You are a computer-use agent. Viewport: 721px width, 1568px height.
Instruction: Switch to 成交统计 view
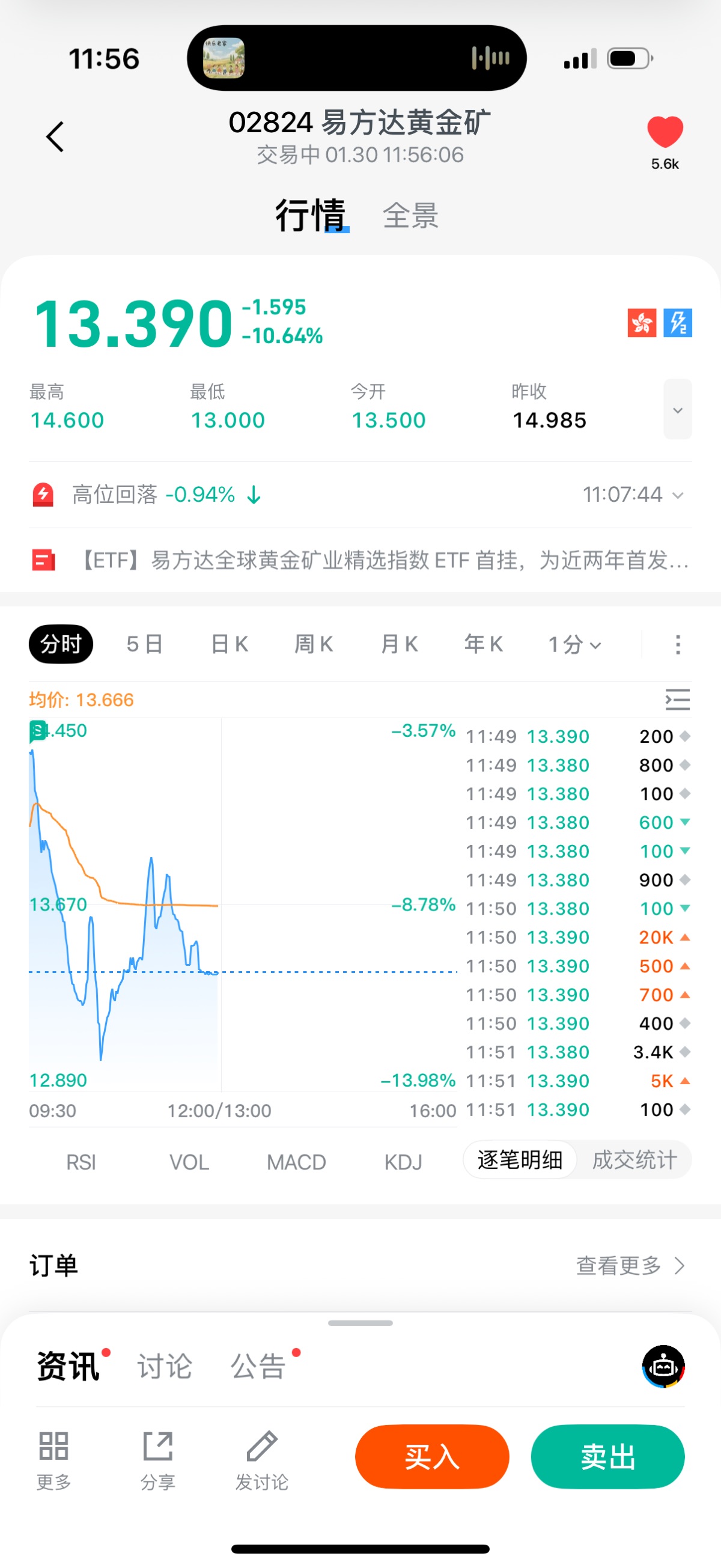pyautogui.click(x=634, y=1160)
